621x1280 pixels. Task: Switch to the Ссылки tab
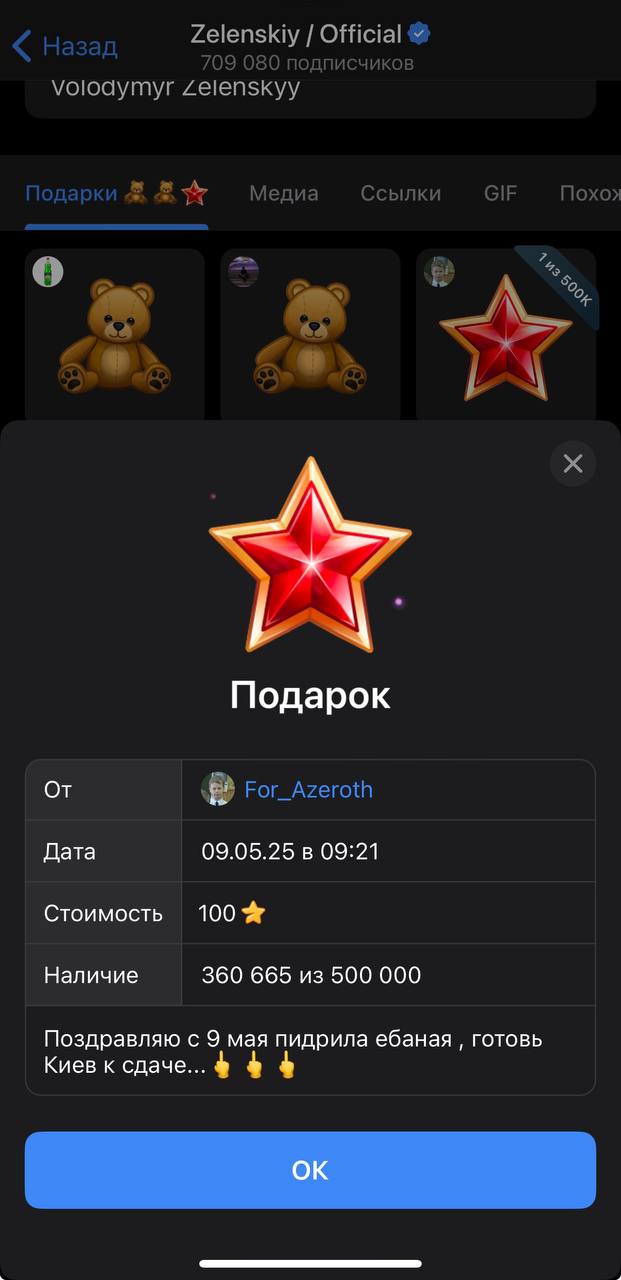click(x=401, y=193)
